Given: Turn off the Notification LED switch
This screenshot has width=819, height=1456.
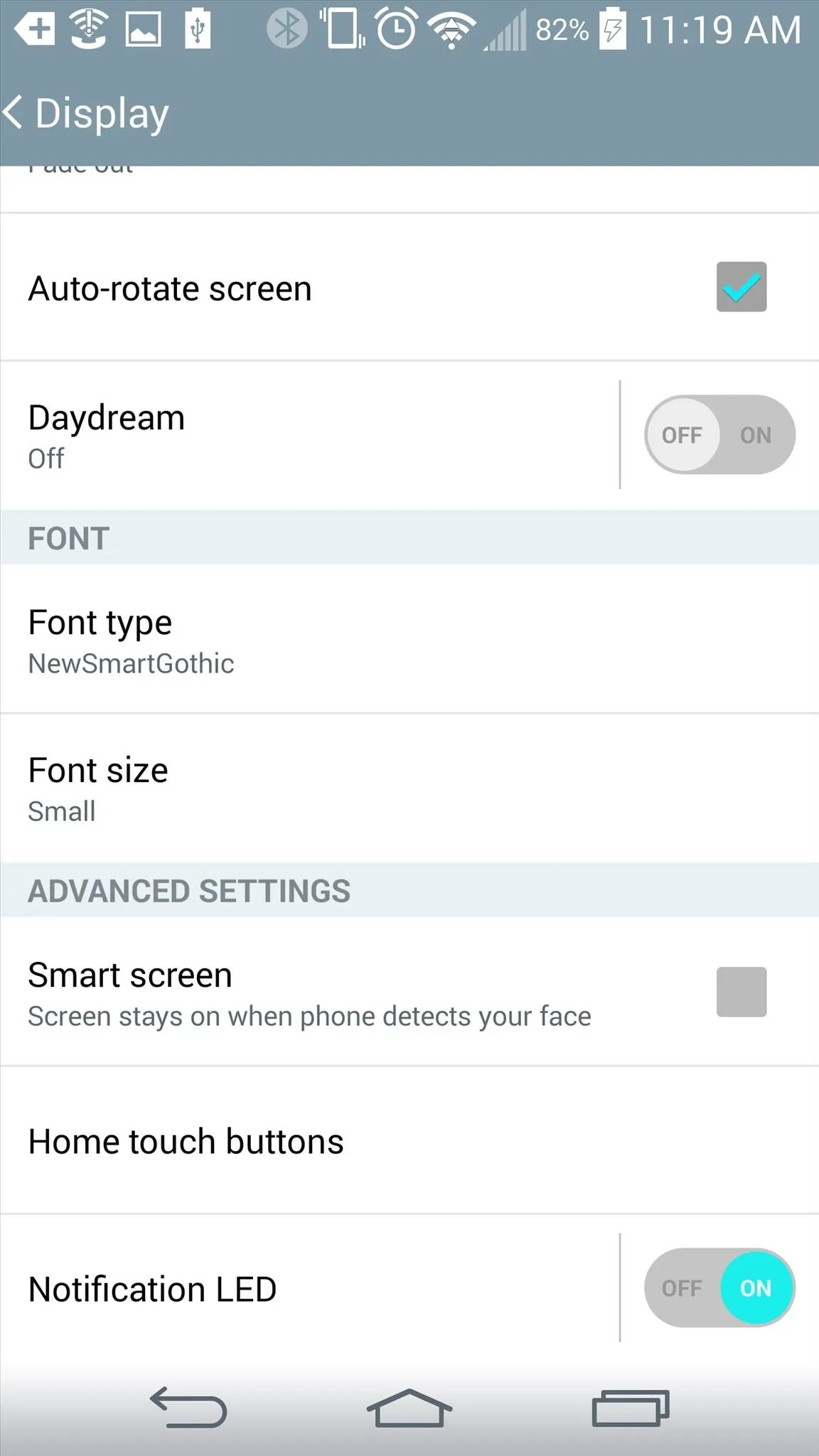Looking at the screenshot, I should coord(719,1288).
